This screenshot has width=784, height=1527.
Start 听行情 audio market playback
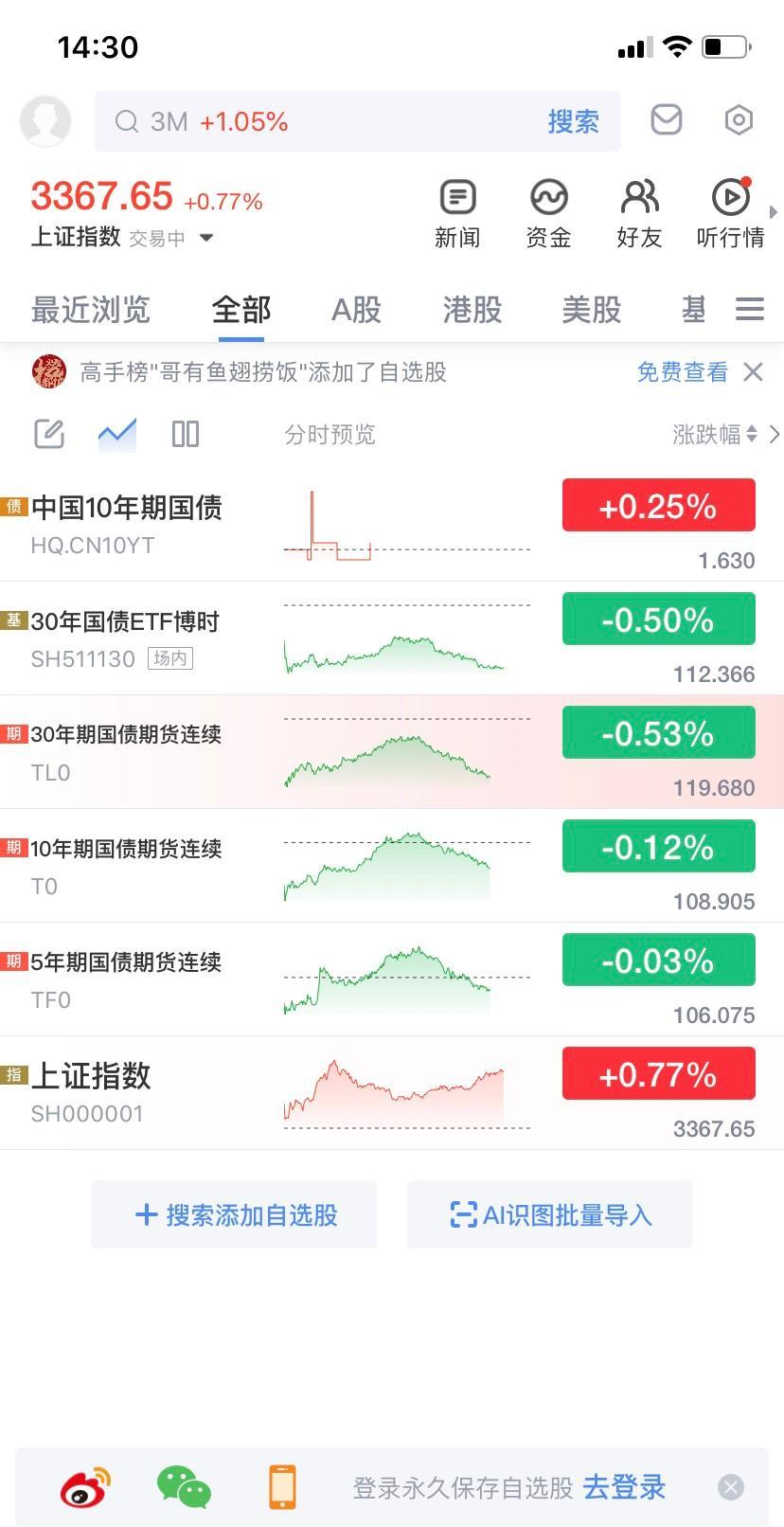[729, 210]
